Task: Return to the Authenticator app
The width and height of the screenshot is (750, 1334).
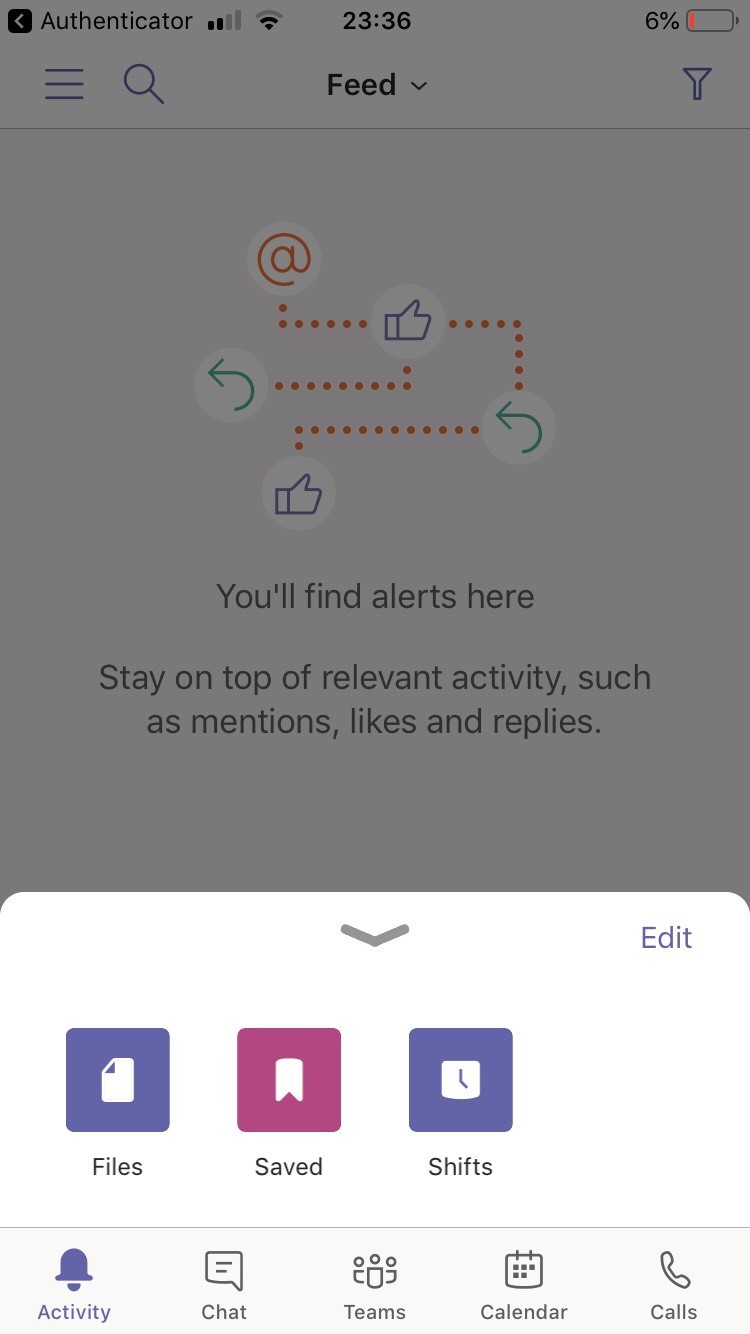Action: tap(100, 21)
